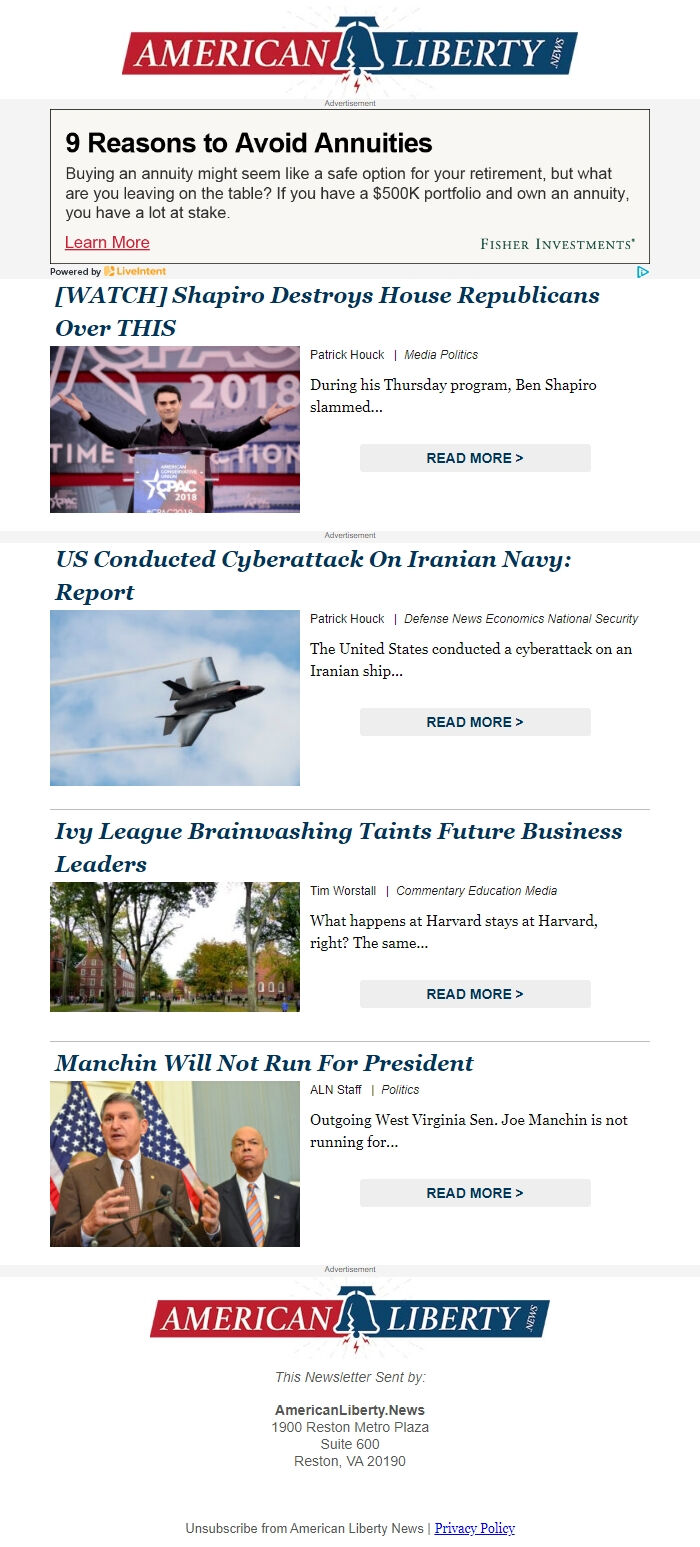Tap READ MORE for Iranian Navy article
Viewport: 700px width, 1547px height.
click(x=475, y=722)
